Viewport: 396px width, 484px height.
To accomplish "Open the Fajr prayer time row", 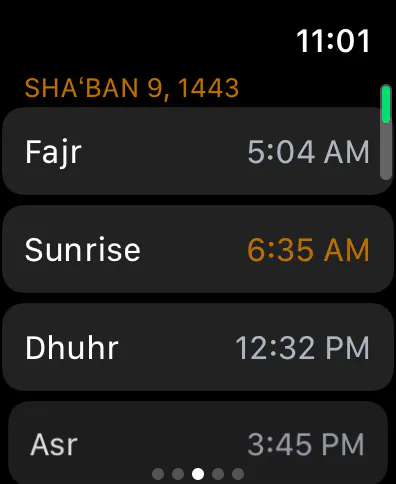I will pos(197,151).
